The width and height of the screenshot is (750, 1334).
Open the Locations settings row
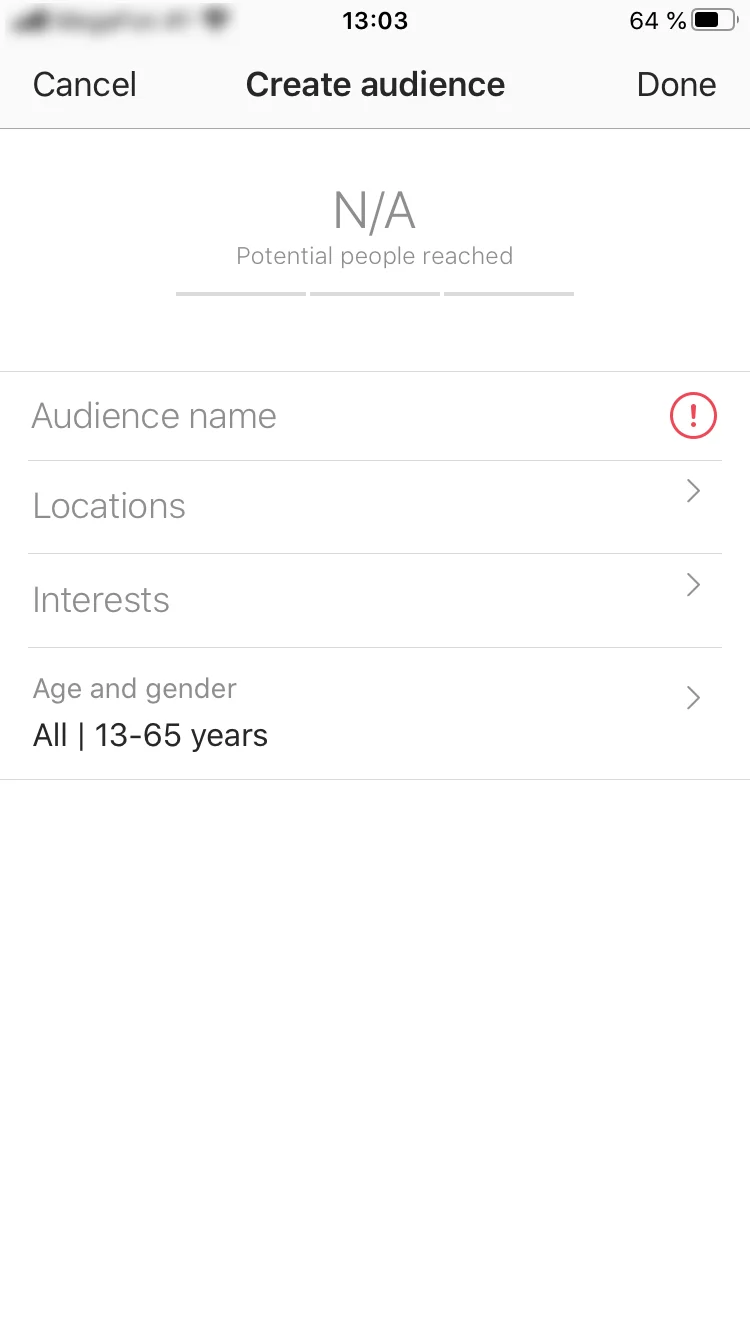[375, 506]
